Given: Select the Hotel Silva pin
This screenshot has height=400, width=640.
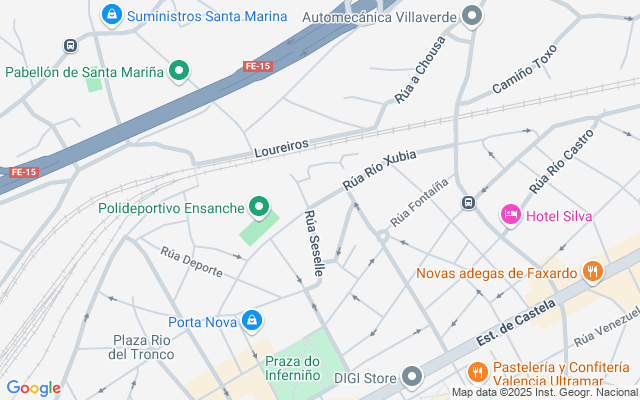Looking at the screenshot, I should [511, 215].
